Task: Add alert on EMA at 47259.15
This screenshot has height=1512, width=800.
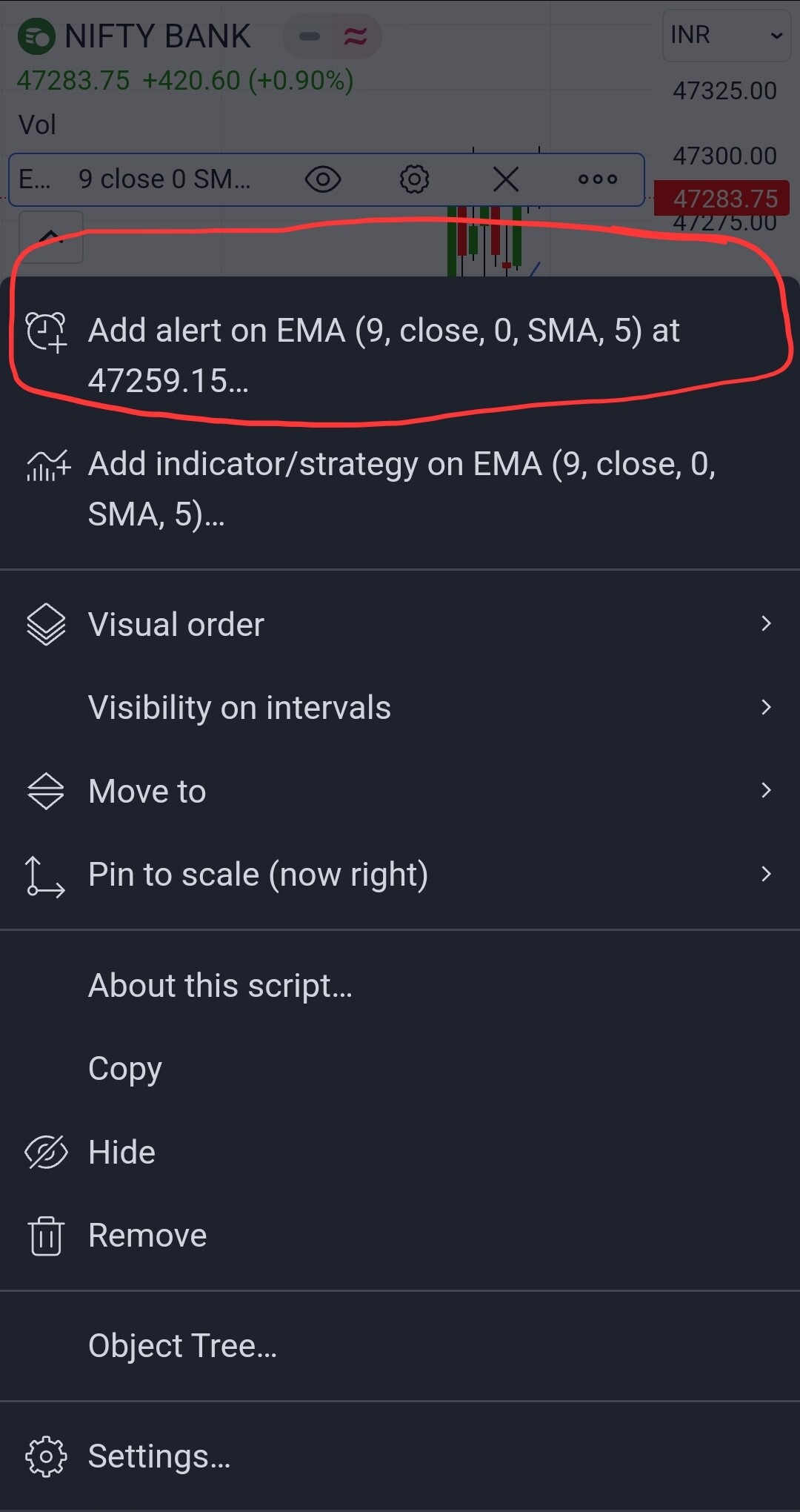Action: pos(400,355)
